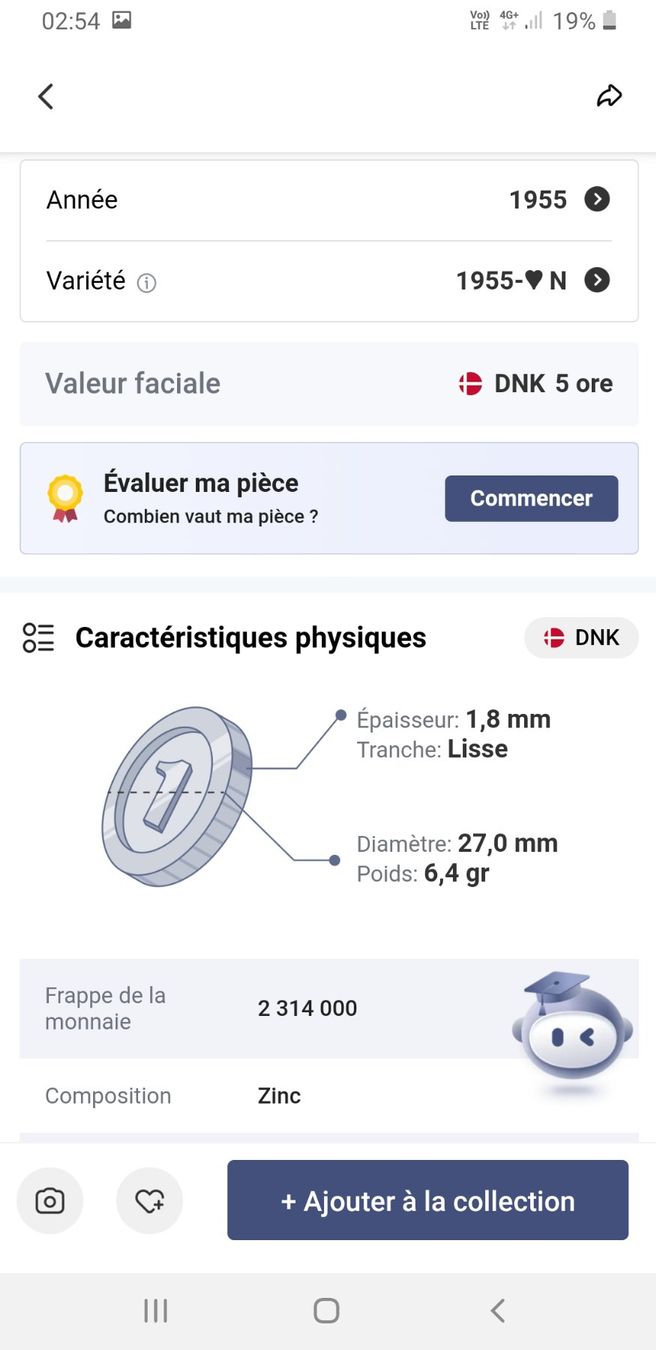Share this coin page

(x=609, y=96)
